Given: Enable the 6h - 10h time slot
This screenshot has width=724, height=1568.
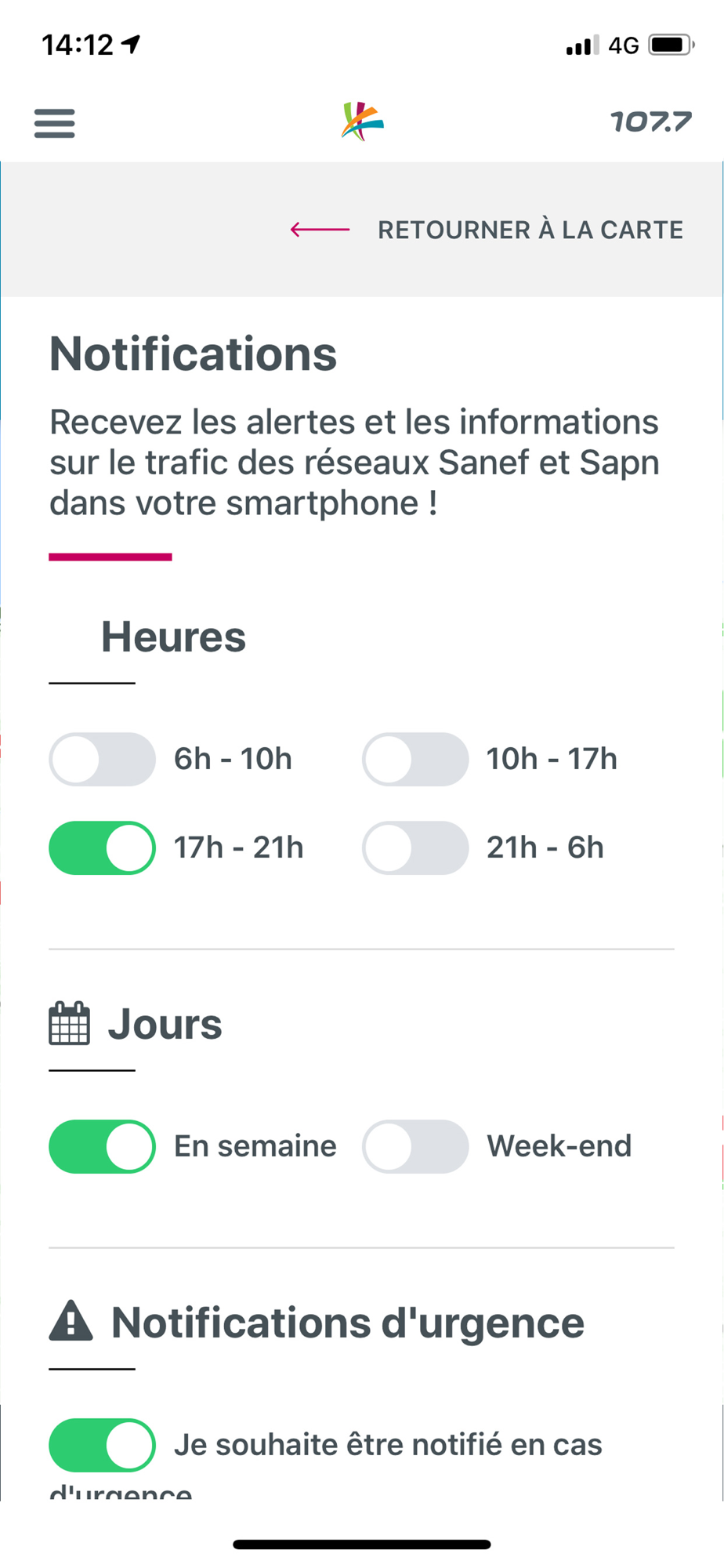Looking at the screenshot, I should point(103,759).
